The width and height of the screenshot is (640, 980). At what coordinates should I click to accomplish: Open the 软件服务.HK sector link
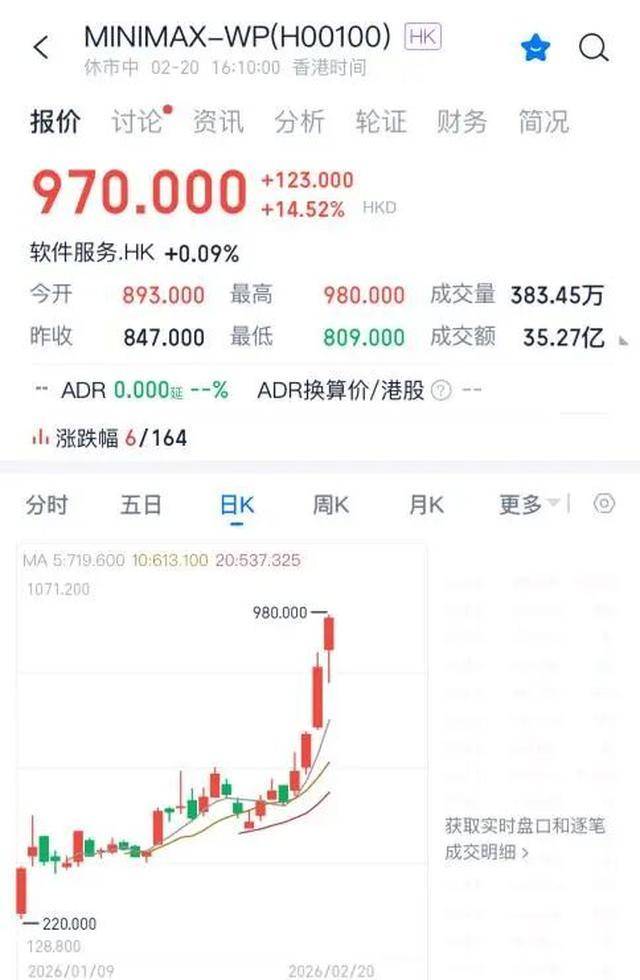[92, 253]
